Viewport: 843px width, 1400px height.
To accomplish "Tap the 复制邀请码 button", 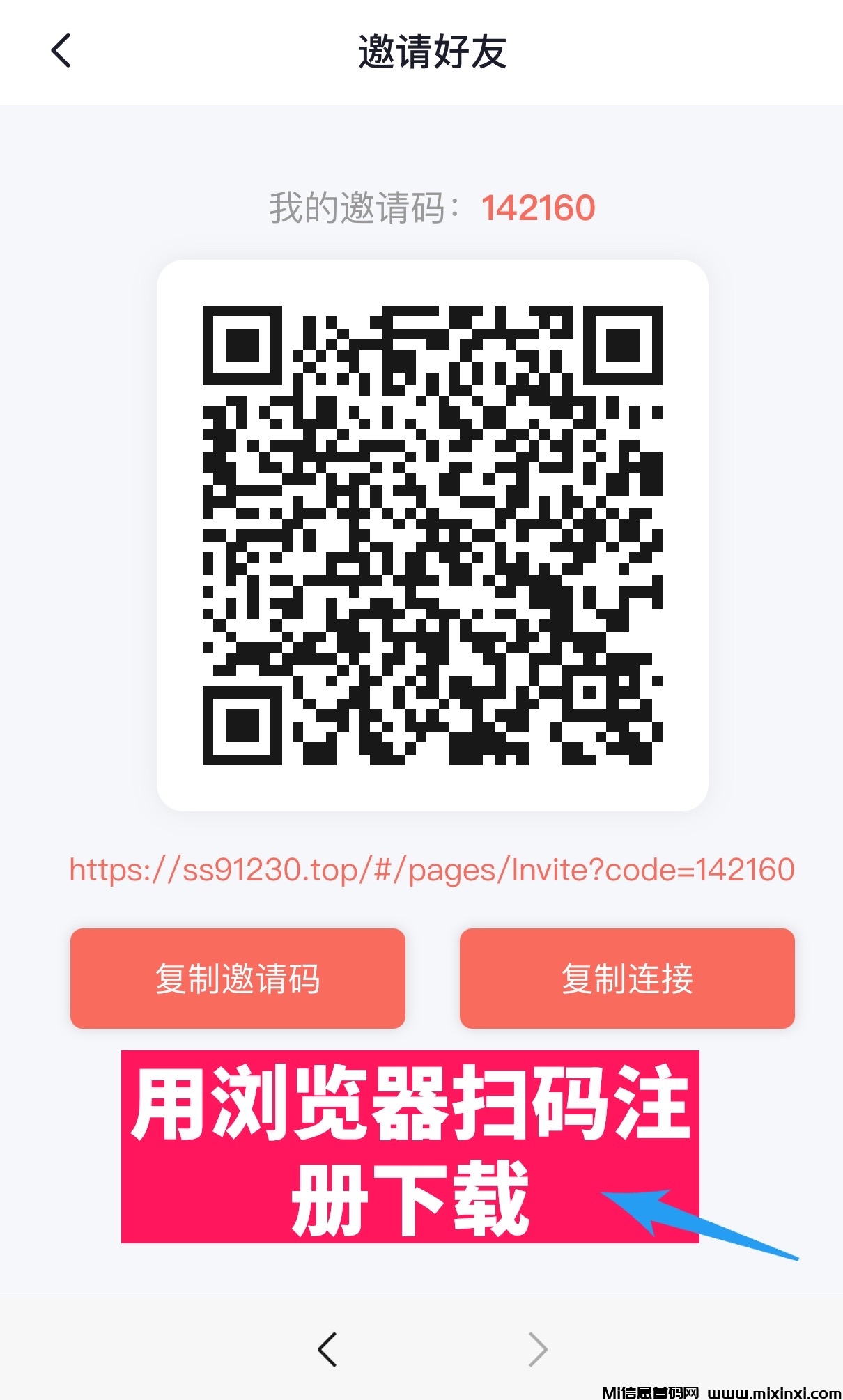I will tap(238, 978).
